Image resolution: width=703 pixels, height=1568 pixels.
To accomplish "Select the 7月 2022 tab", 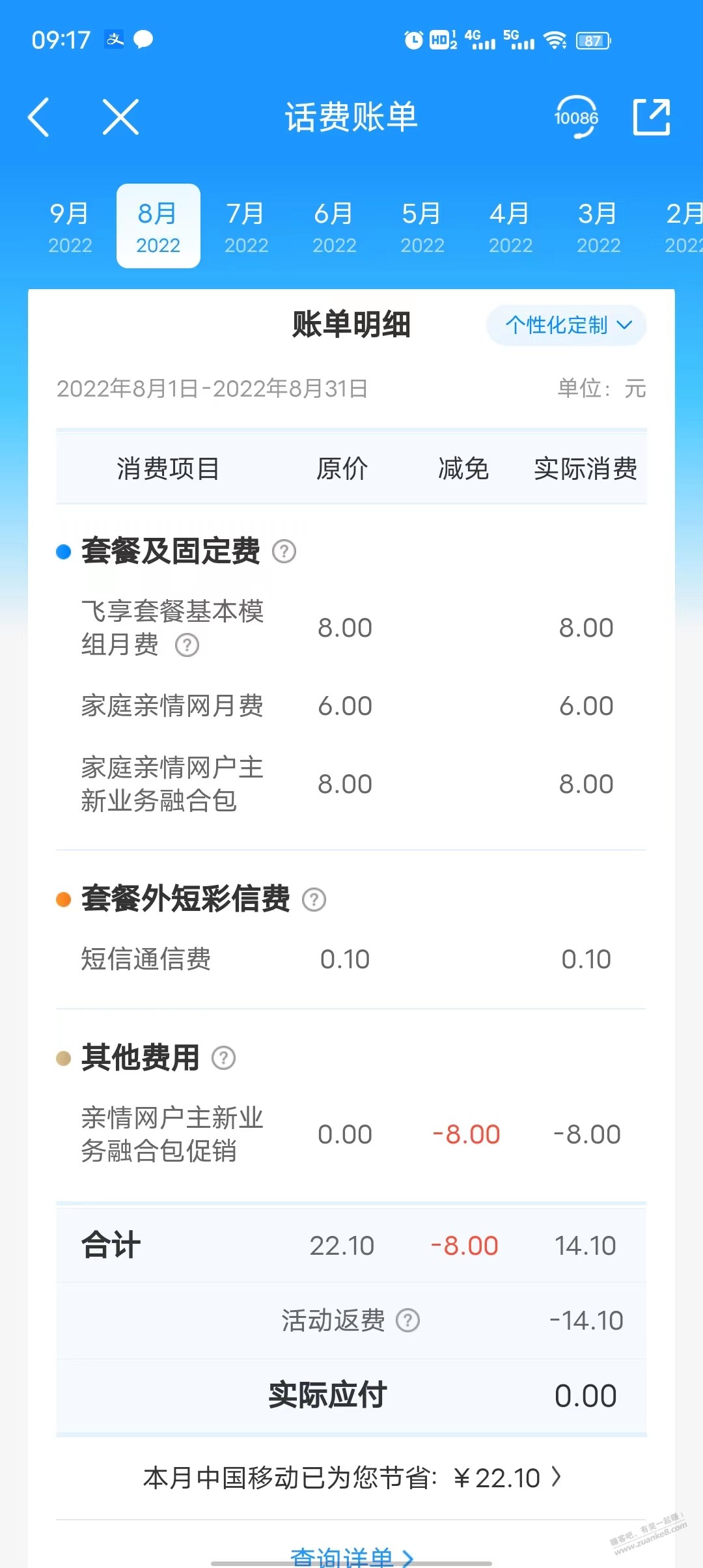I will (x=246, y=226).
